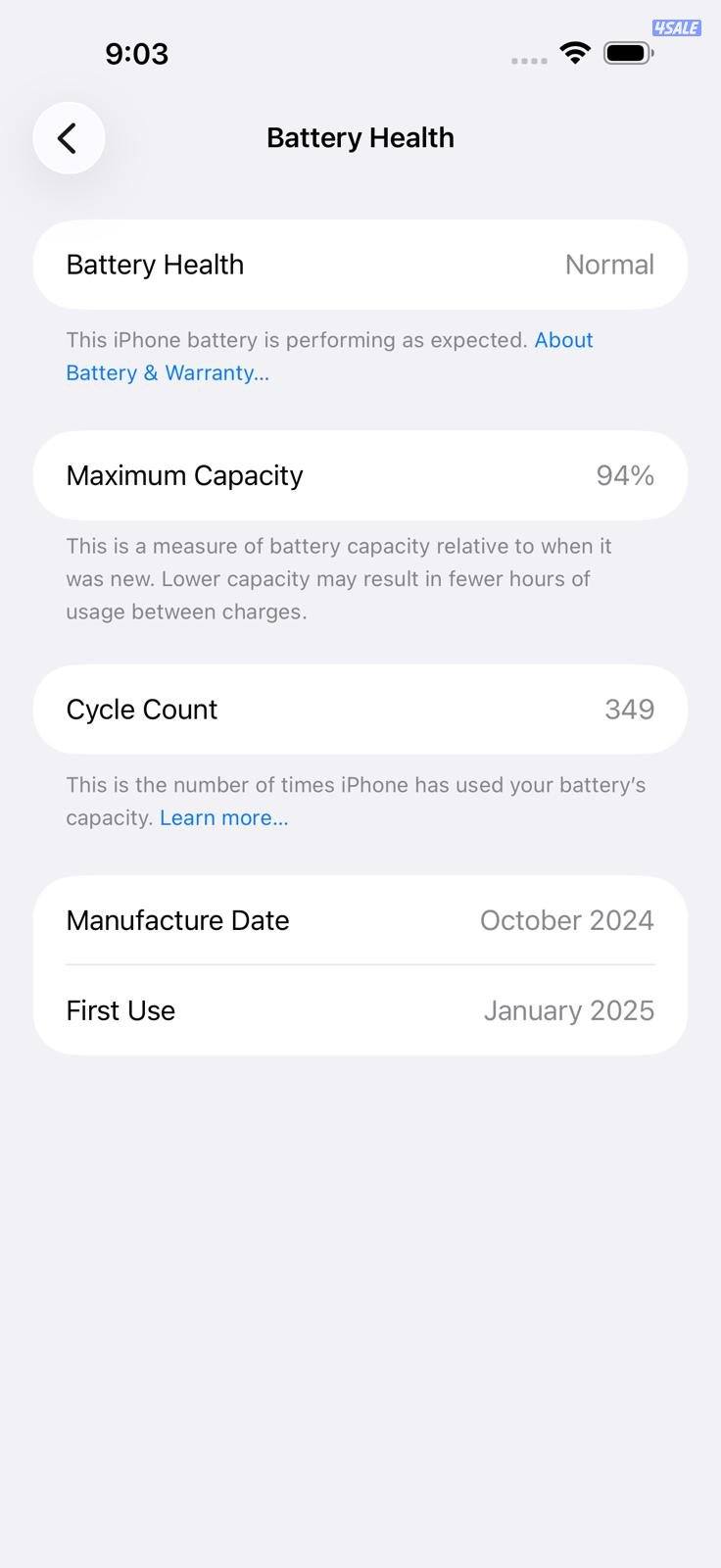Tap the battery fill indicator

click(x=625, y=52)
